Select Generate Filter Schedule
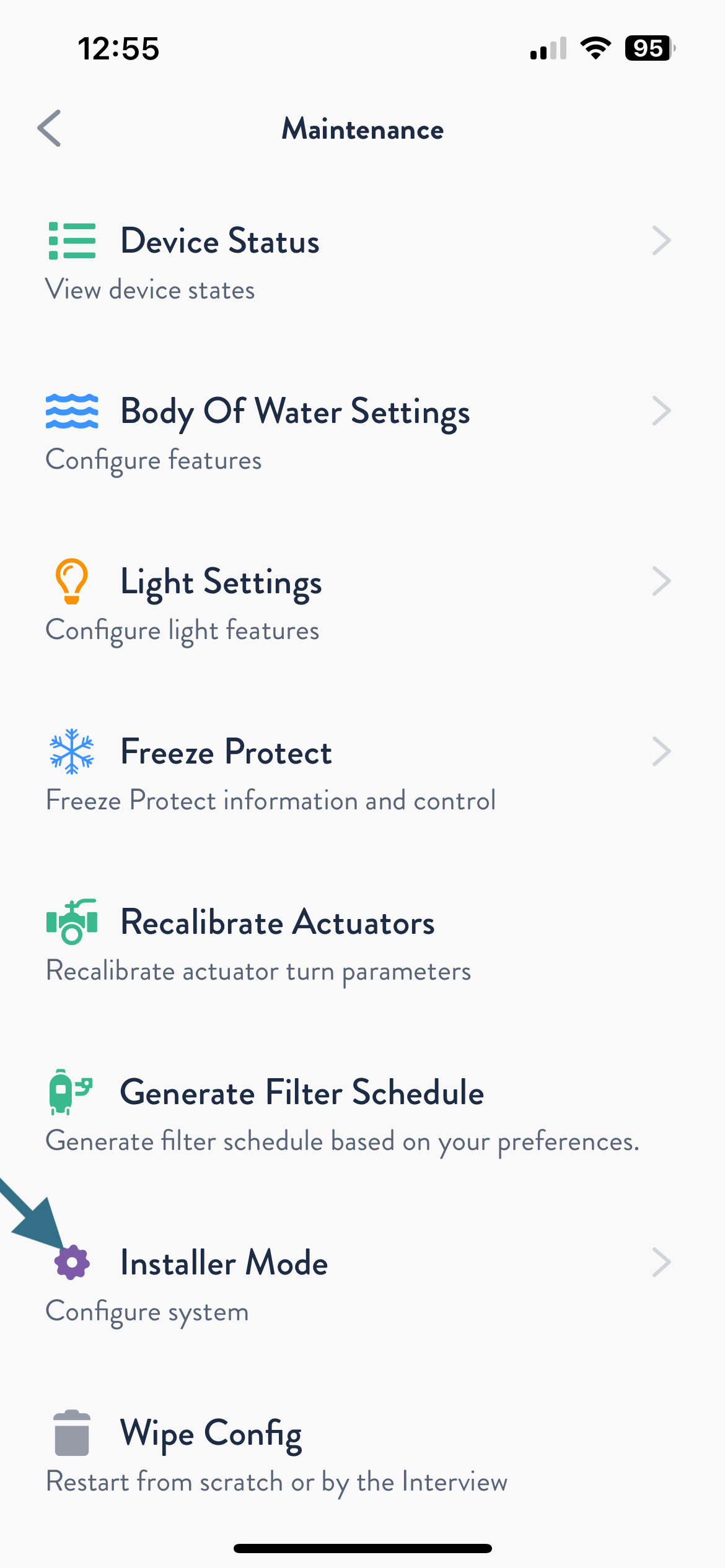Viewport: 725px width, 1568px height. coord(302,1093)
